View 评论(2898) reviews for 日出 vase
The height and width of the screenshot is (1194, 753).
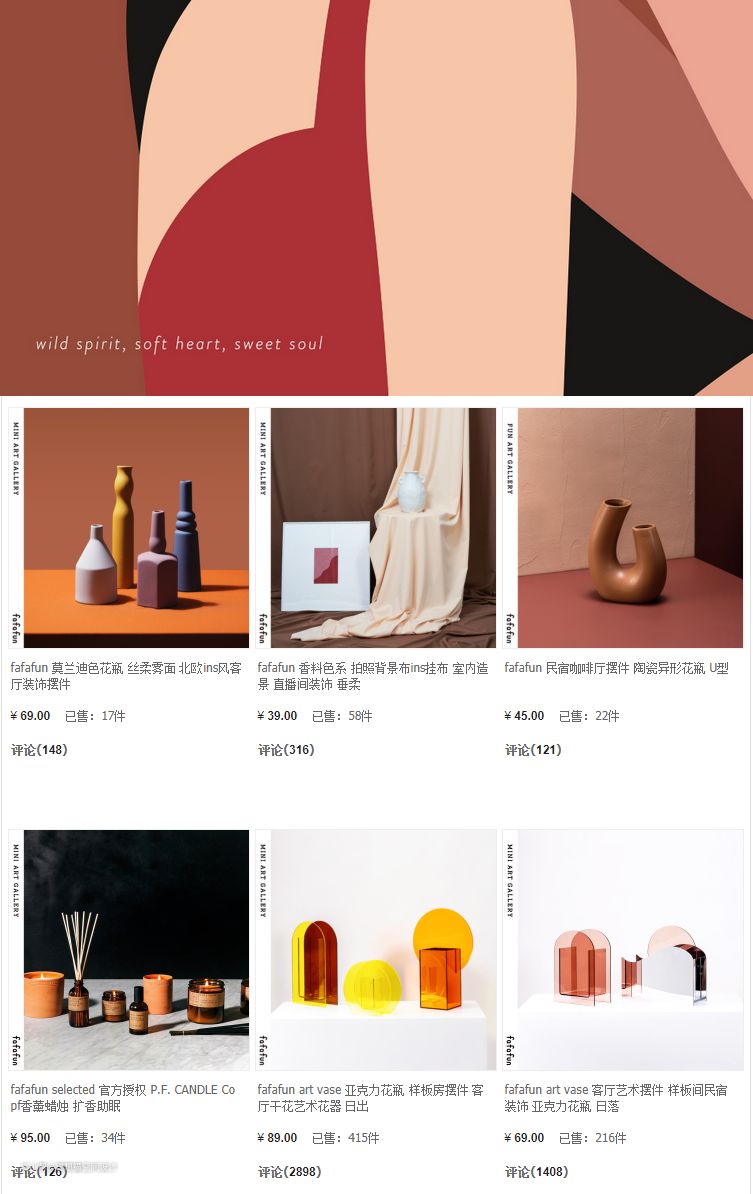pyautogui.click(x=290, y=1172)
